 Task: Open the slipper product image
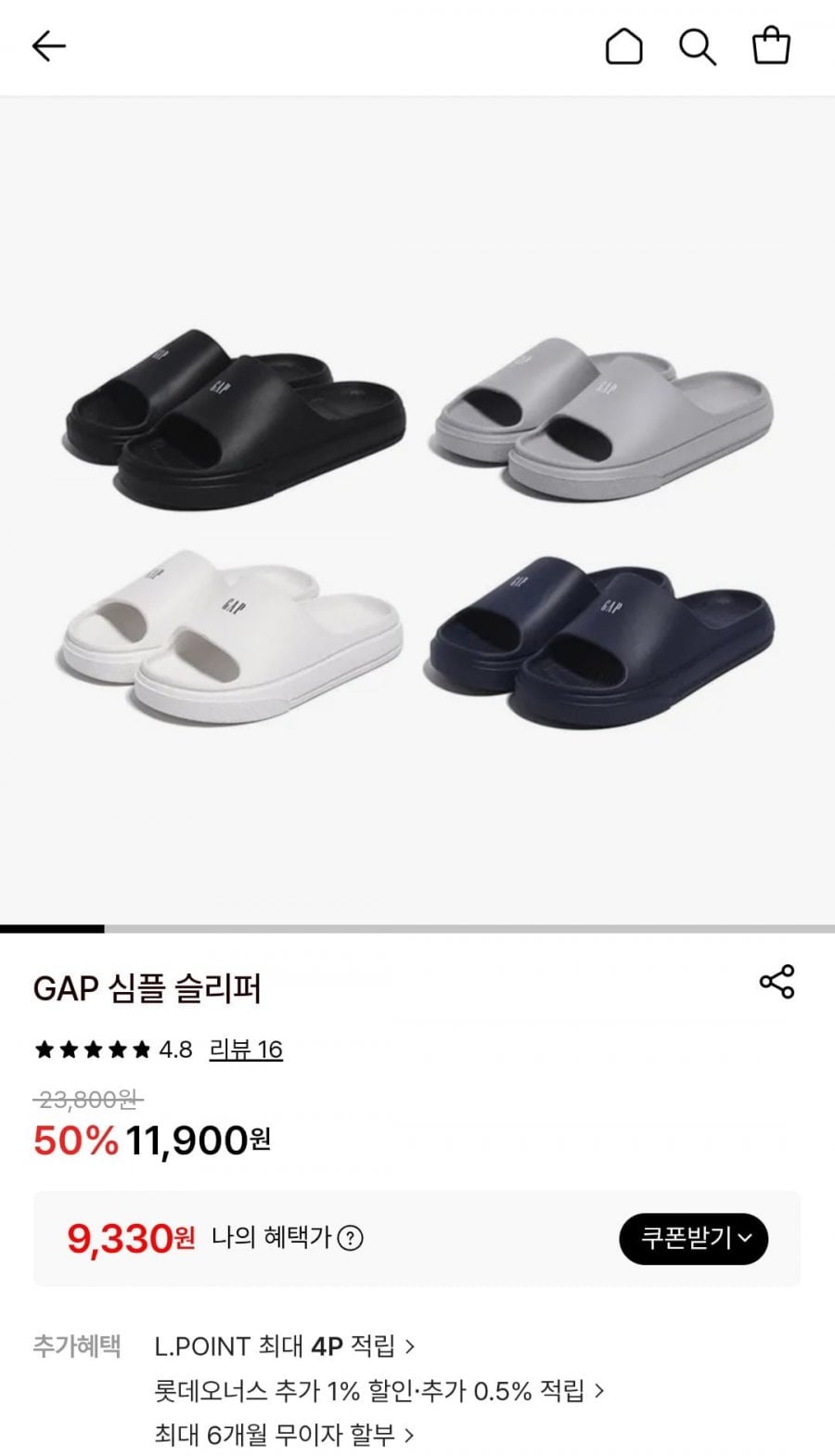(x=417, y=510)
